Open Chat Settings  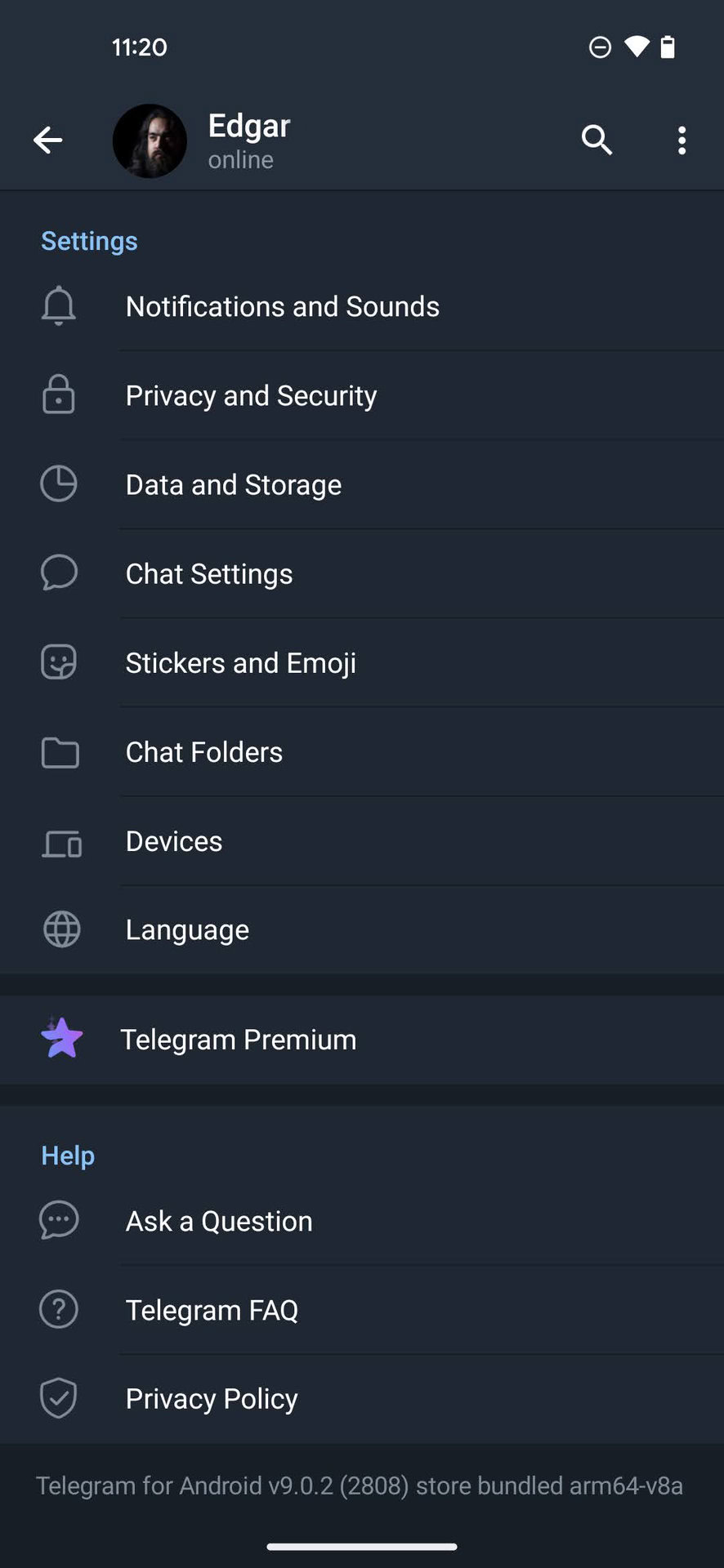[209, 574]
